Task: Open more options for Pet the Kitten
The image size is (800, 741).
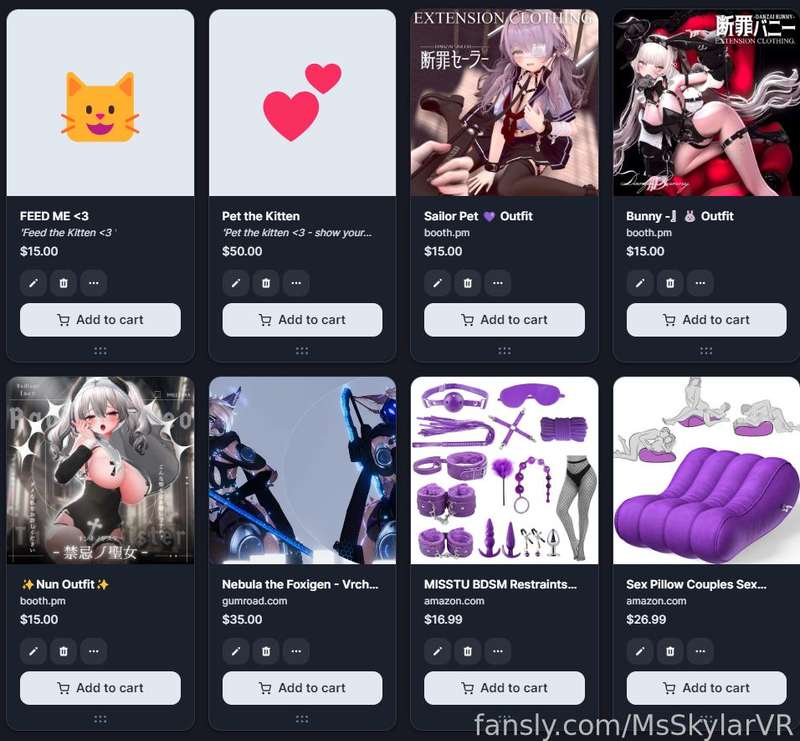Action: pos(295,283)
